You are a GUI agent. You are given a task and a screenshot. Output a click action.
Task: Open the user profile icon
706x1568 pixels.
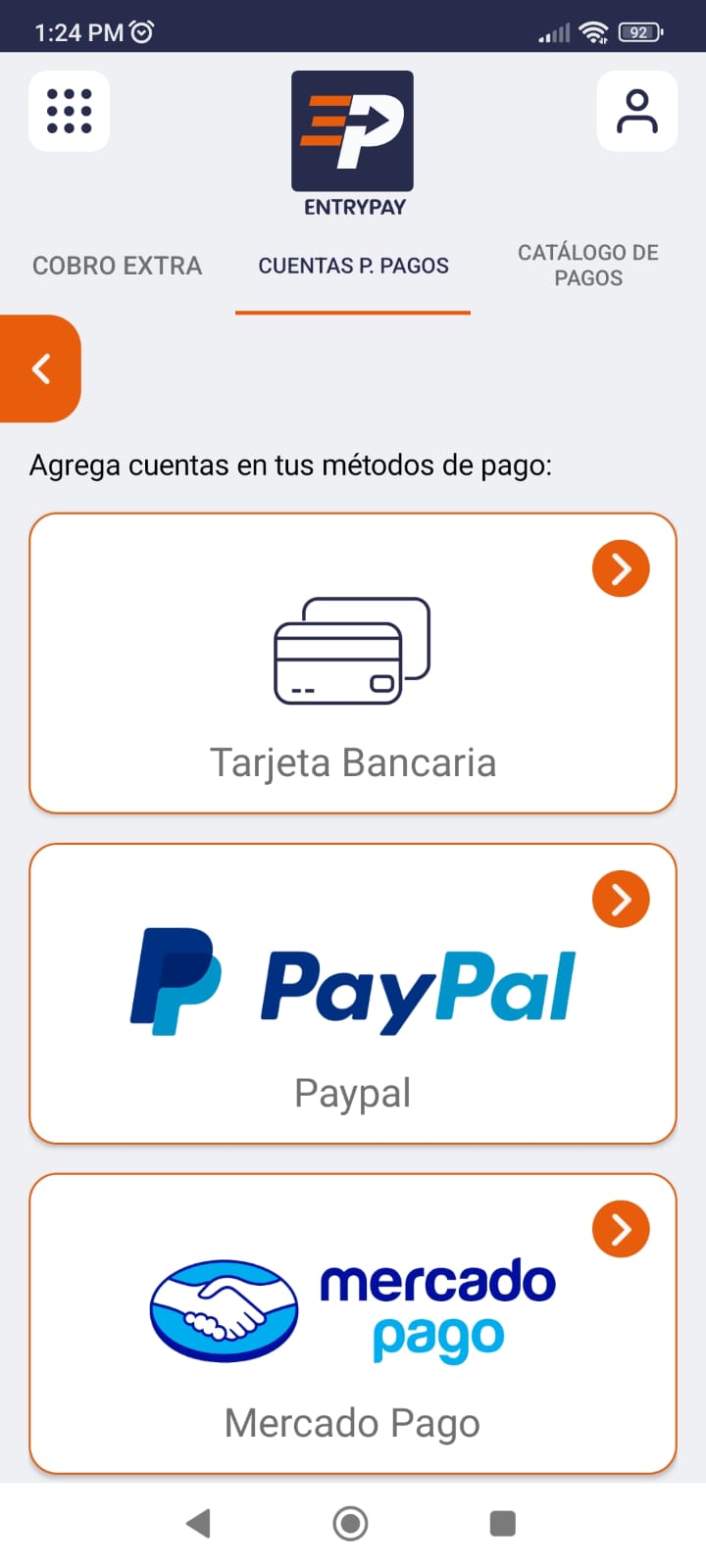(x=636, y=111)
